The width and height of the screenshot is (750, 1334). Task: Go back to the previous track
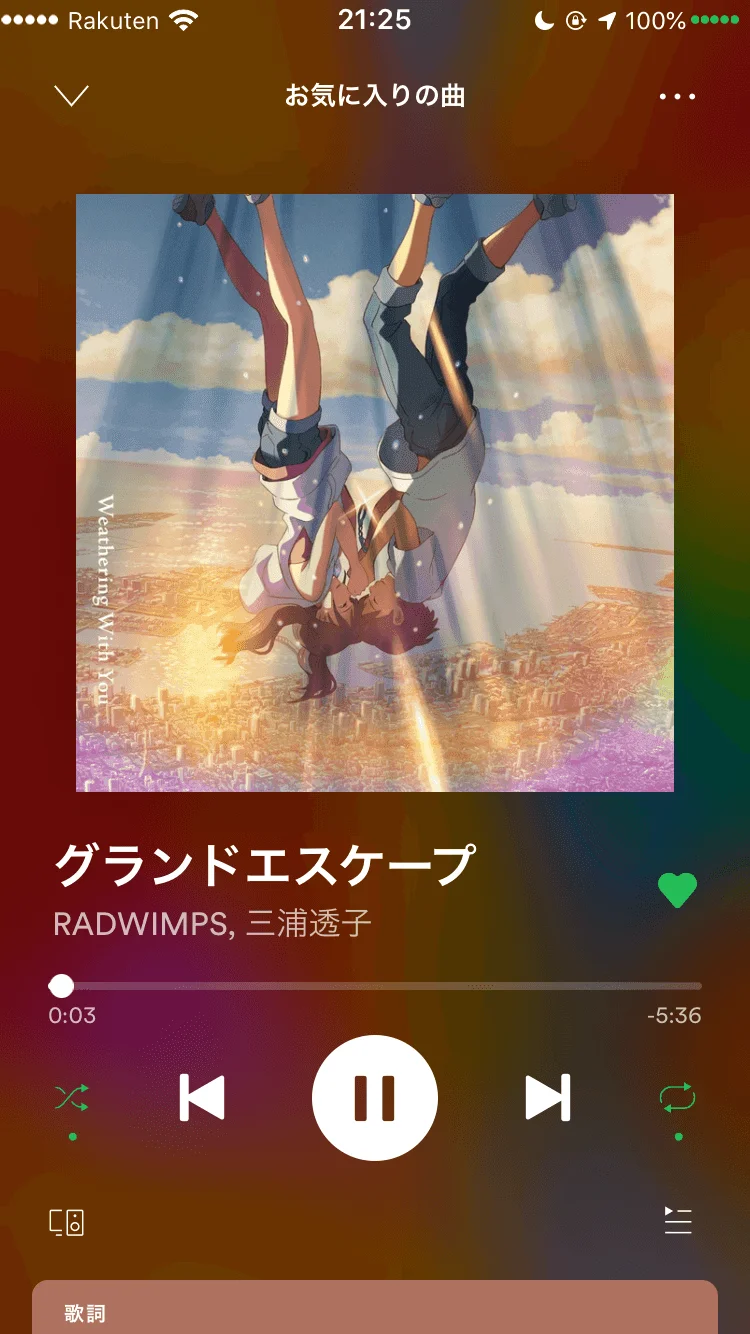(x=202, y=1097)
